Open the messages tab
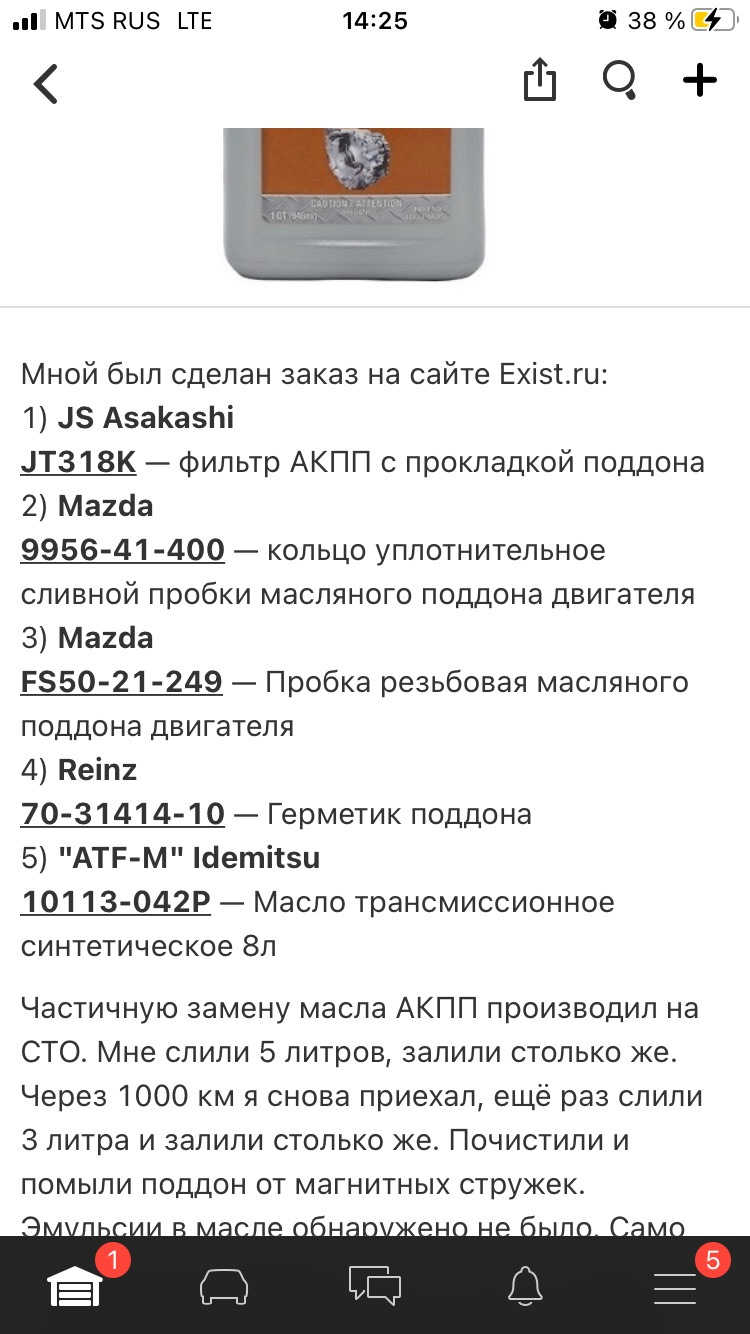Image resolution: width=750 pixels, height=1334 pixels. [x=375, y=1286]
